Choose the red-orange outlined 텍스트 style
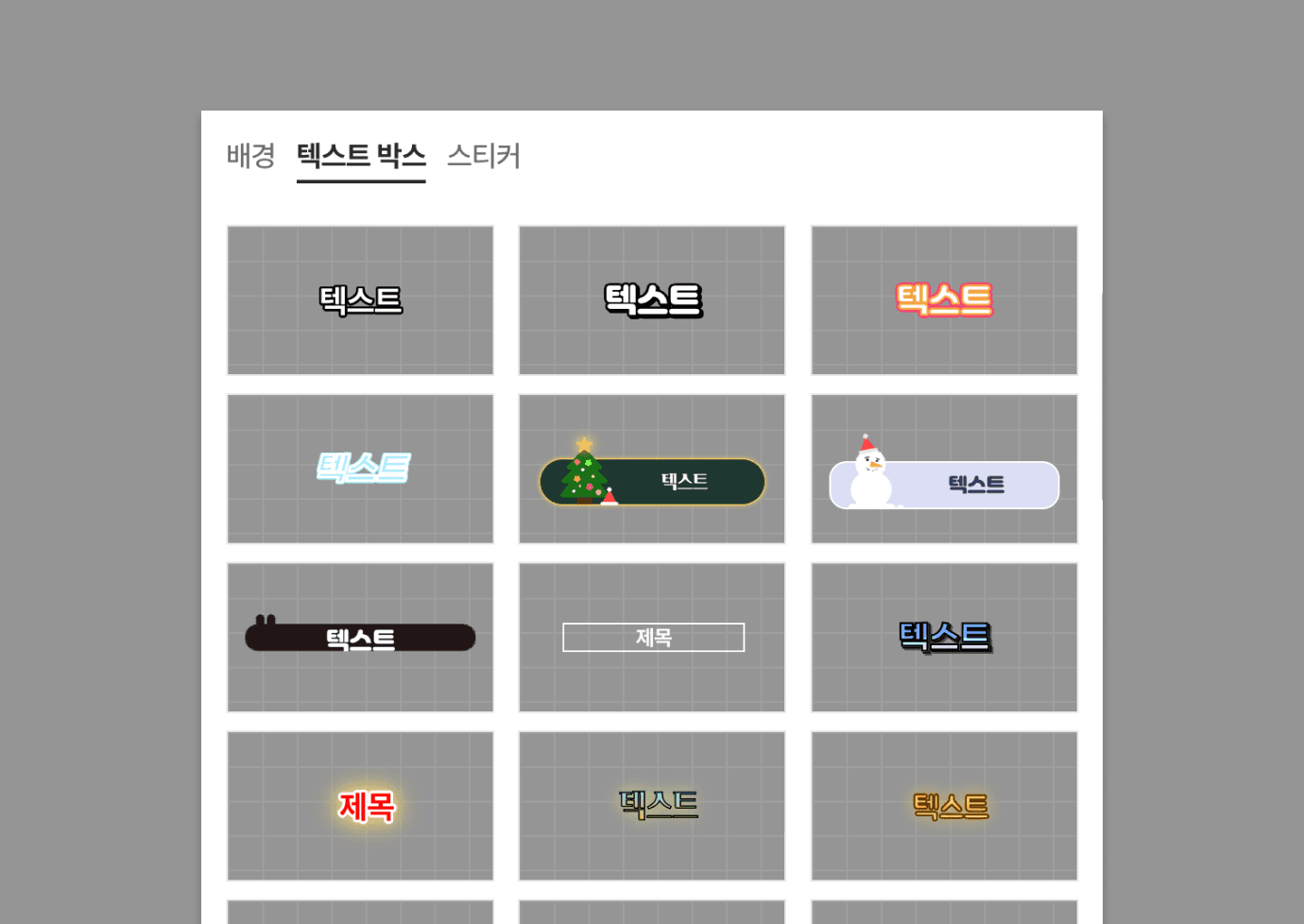1304x924 pixels. click(944, 300)
